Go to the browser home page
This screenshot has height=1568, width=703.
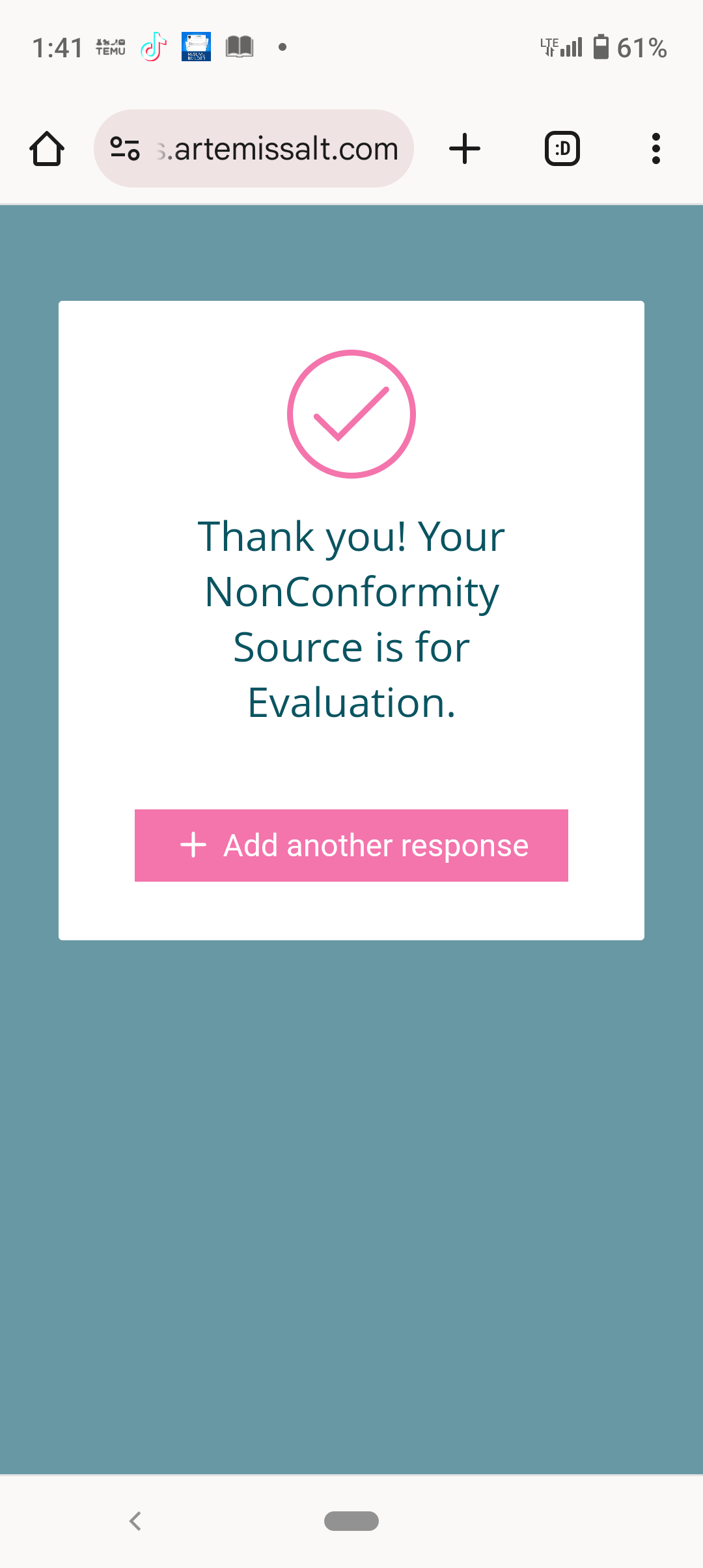tap(47, 149)
